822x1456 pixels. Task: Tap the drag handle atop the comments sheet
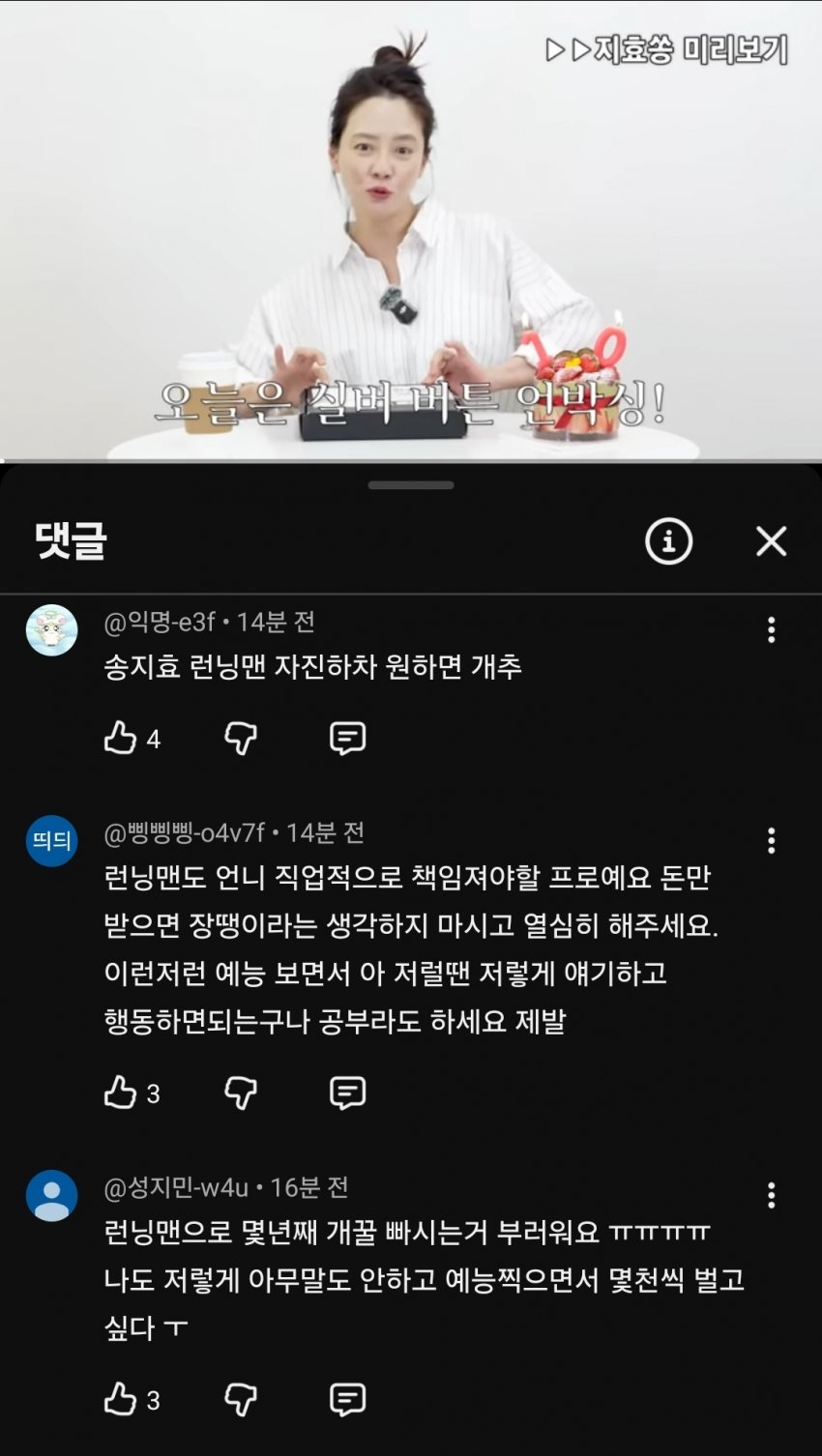coord(411,484)
